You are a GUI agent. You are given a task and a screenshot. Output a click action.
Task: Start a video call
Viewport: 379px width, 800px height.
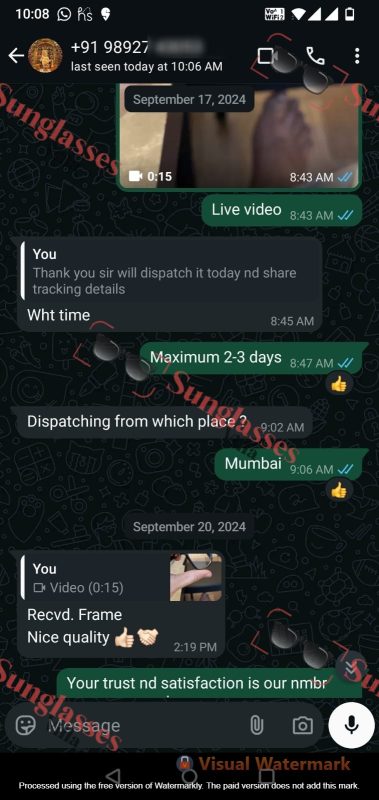(x=267, y=56)
